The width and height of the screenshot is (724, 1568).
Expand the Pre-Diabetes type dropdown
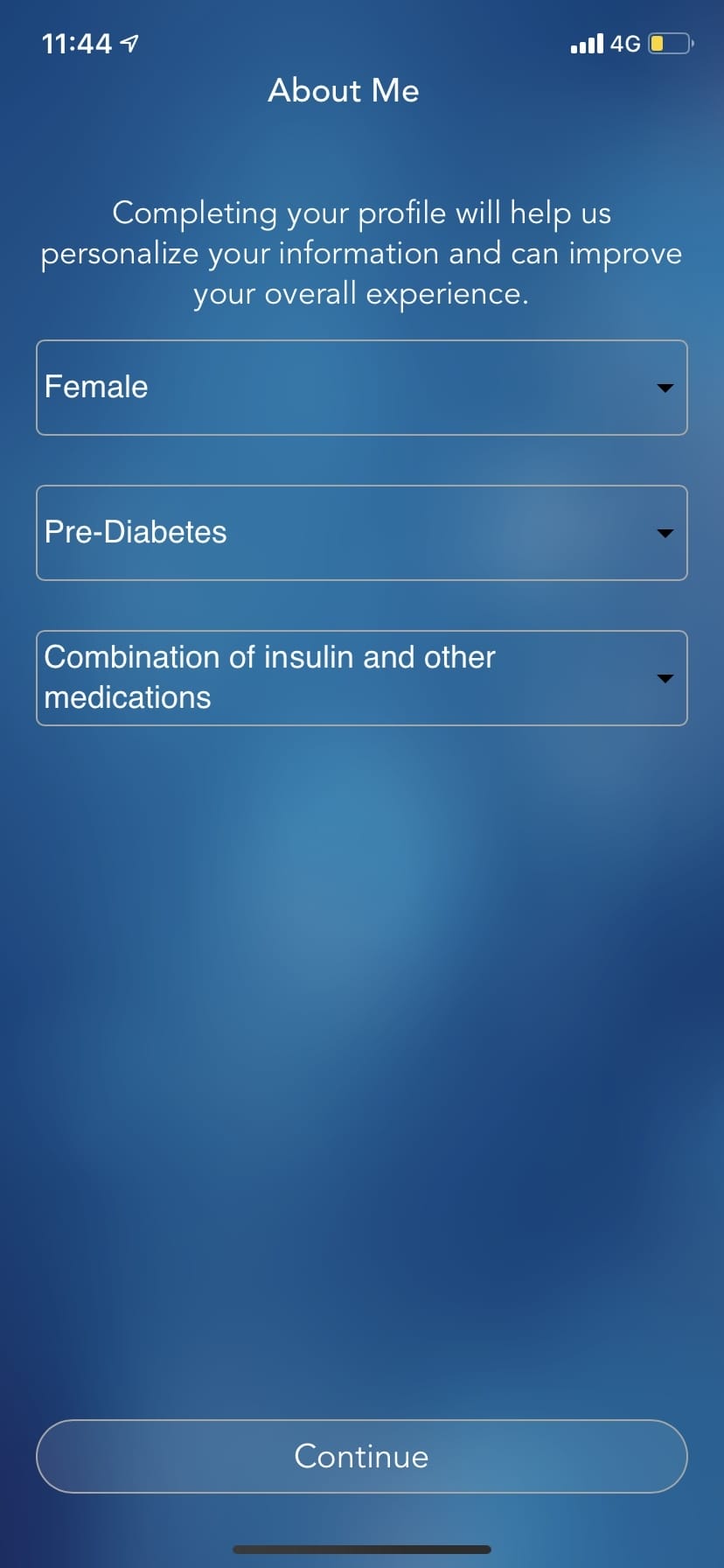coord(361,533)
